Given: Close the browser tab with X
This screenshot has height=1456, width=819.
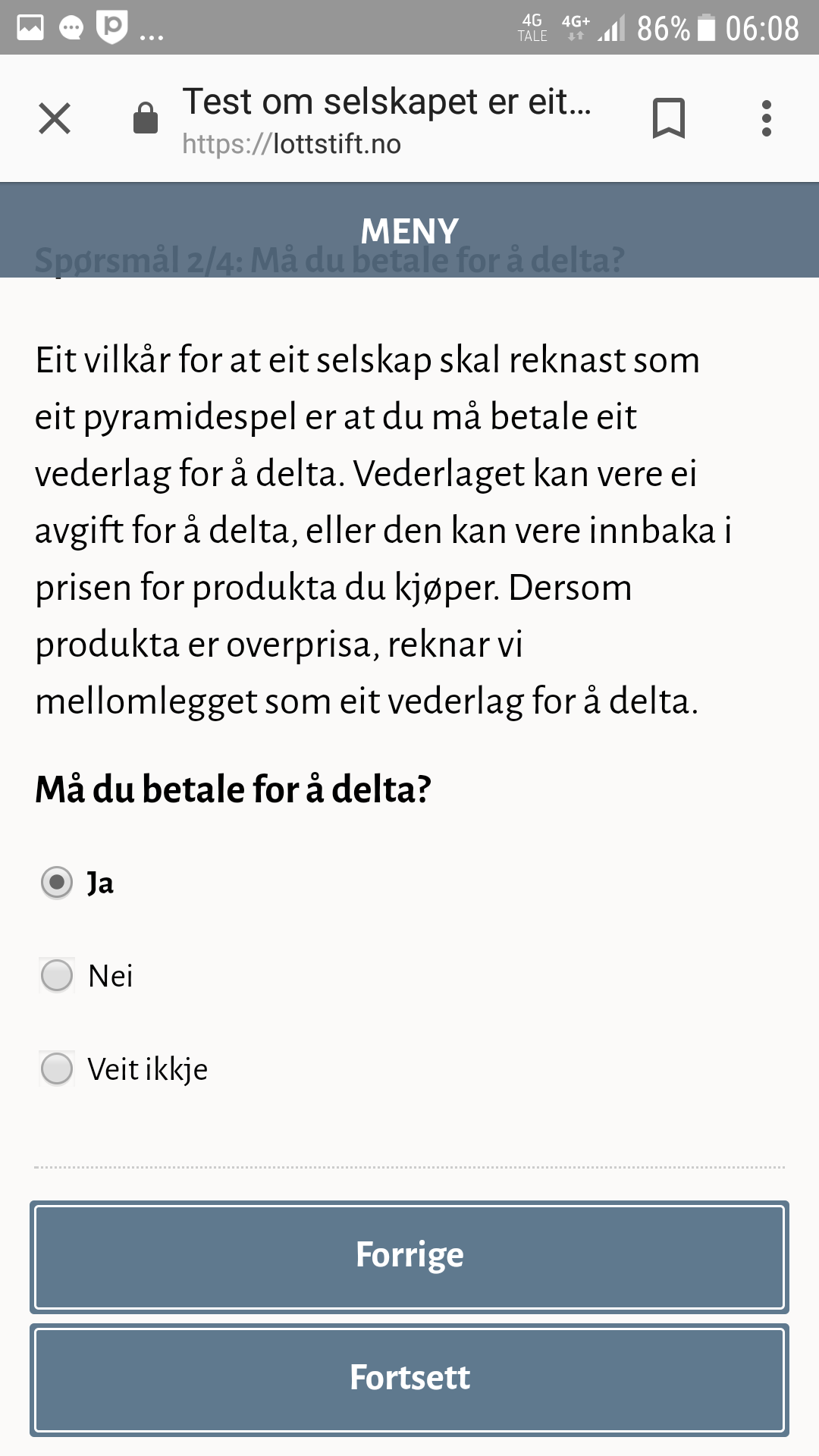Looking at the screenshot, I should pos(55,118).
